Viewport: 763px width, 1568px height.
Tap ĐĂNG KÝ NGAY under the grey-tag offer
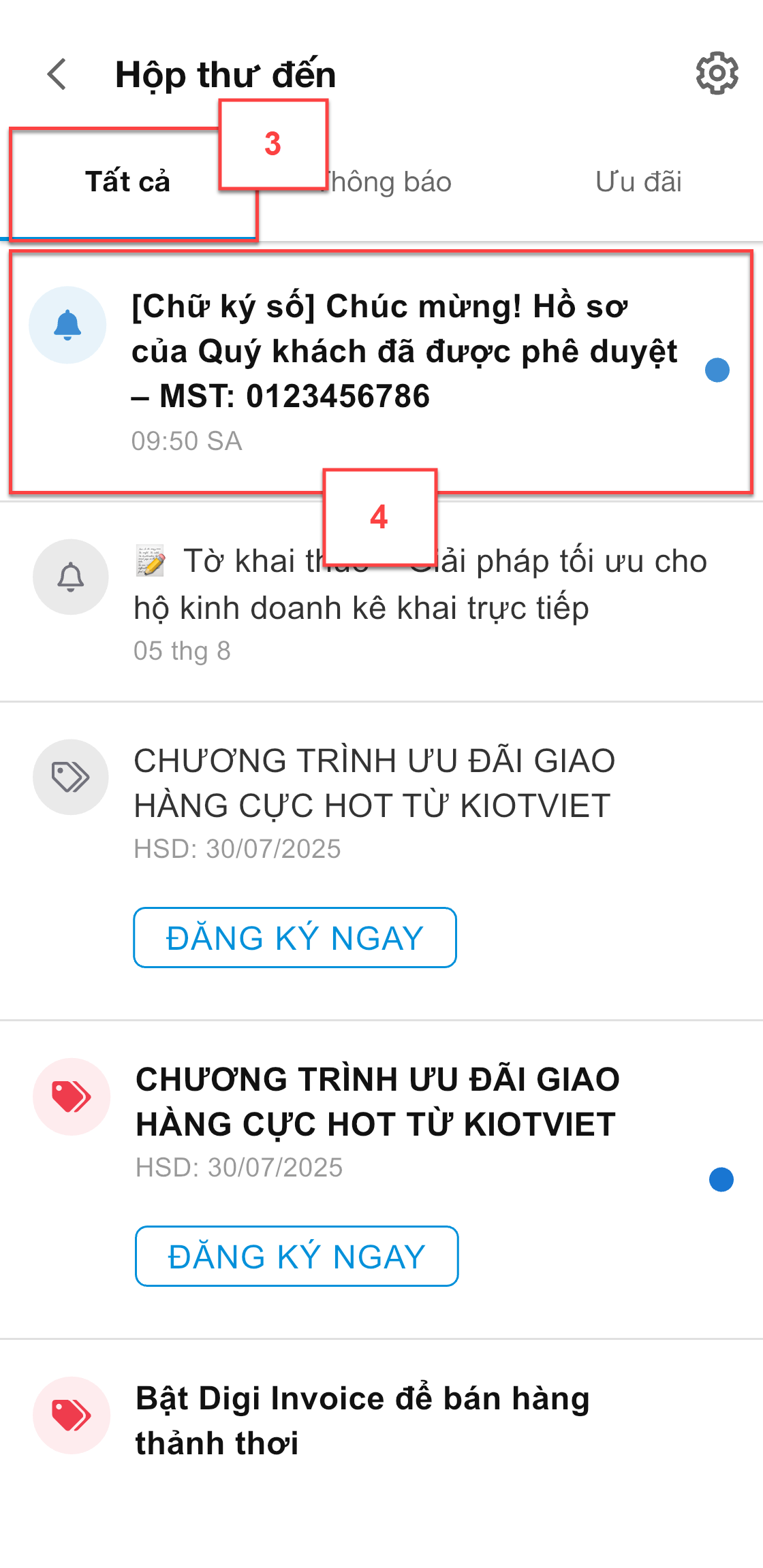(x=295, y=938)
